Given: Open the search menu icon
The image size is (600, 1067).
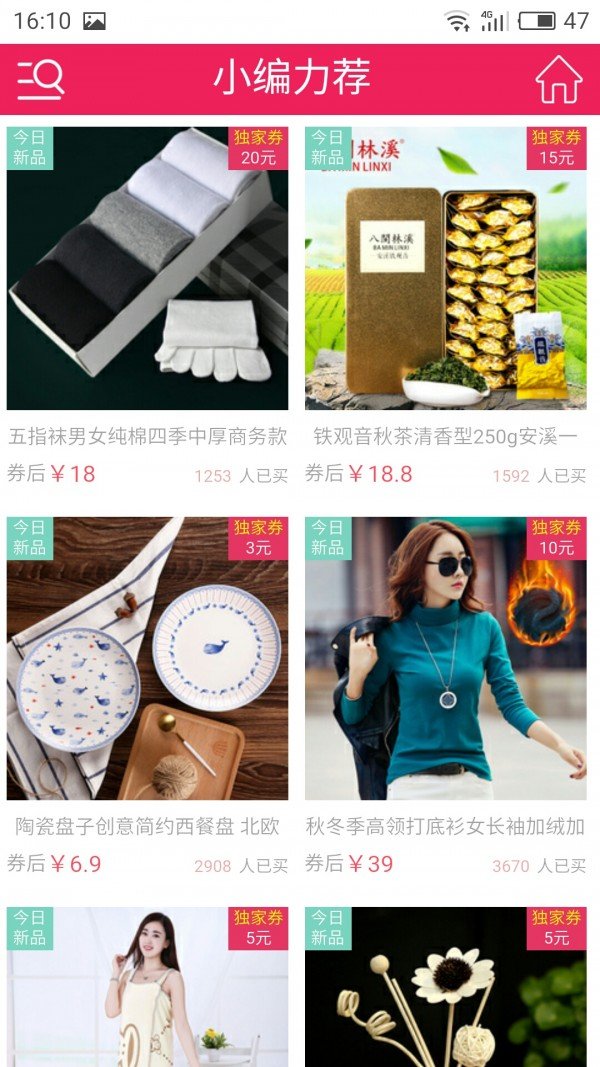Looking at the screenshot, I should coord(40,79).
